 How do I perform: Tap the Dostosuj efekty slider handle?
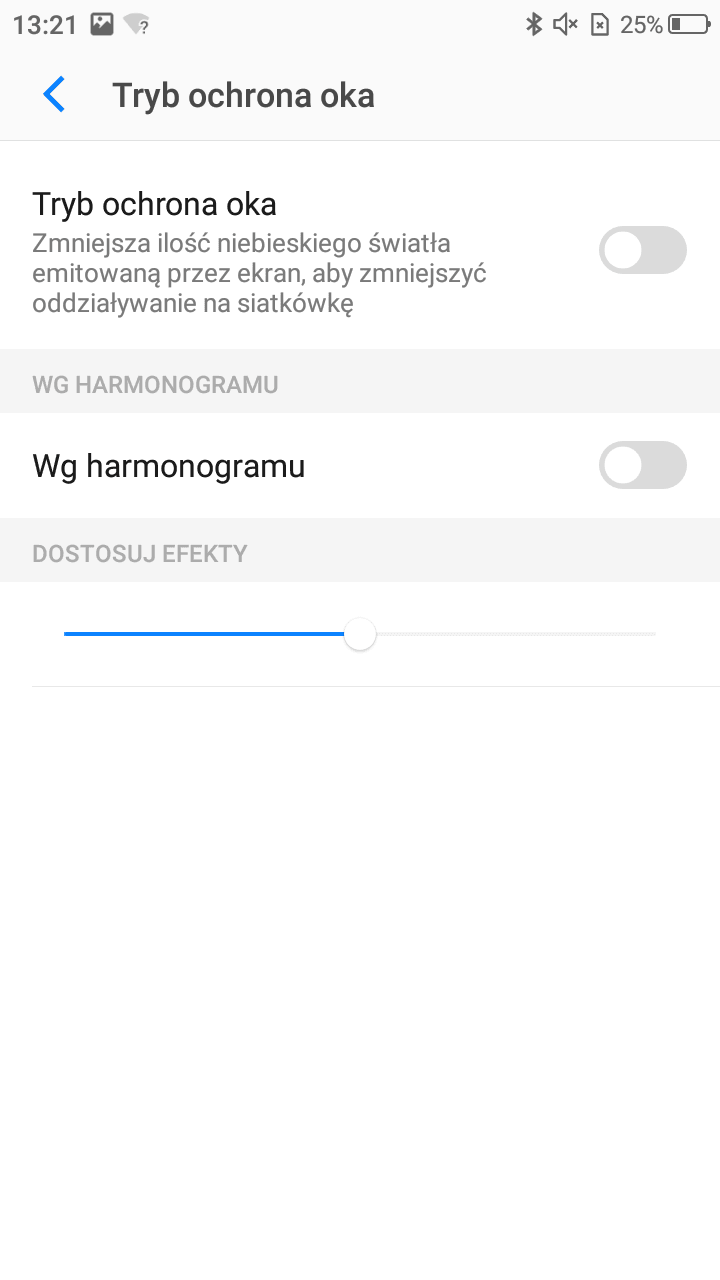pos(359,634)
